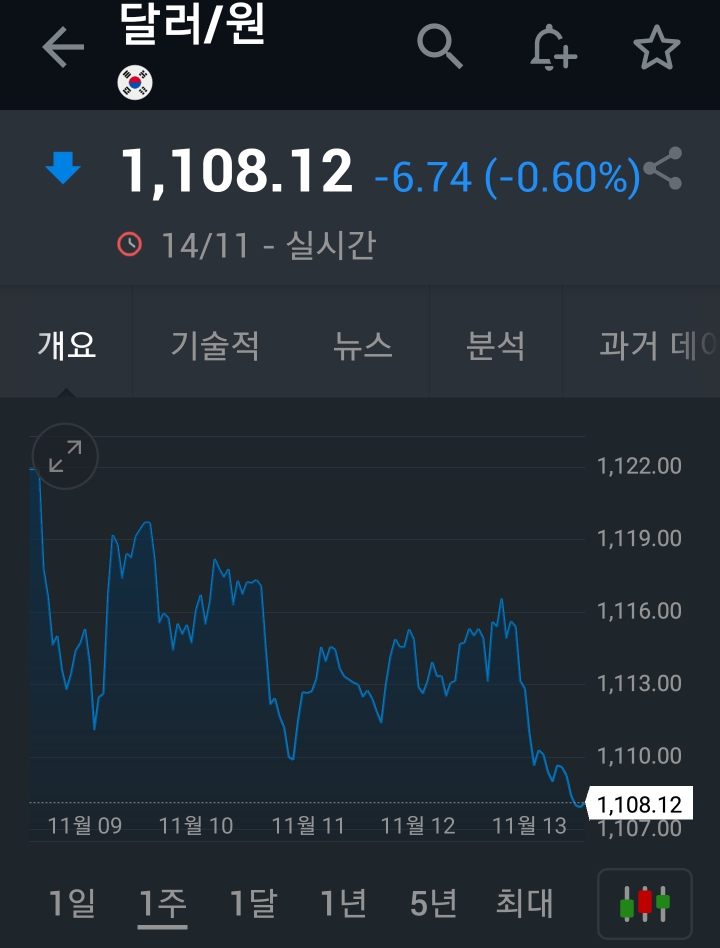
Task: Toggle the candlestick chart type
Action: point(644,903)
